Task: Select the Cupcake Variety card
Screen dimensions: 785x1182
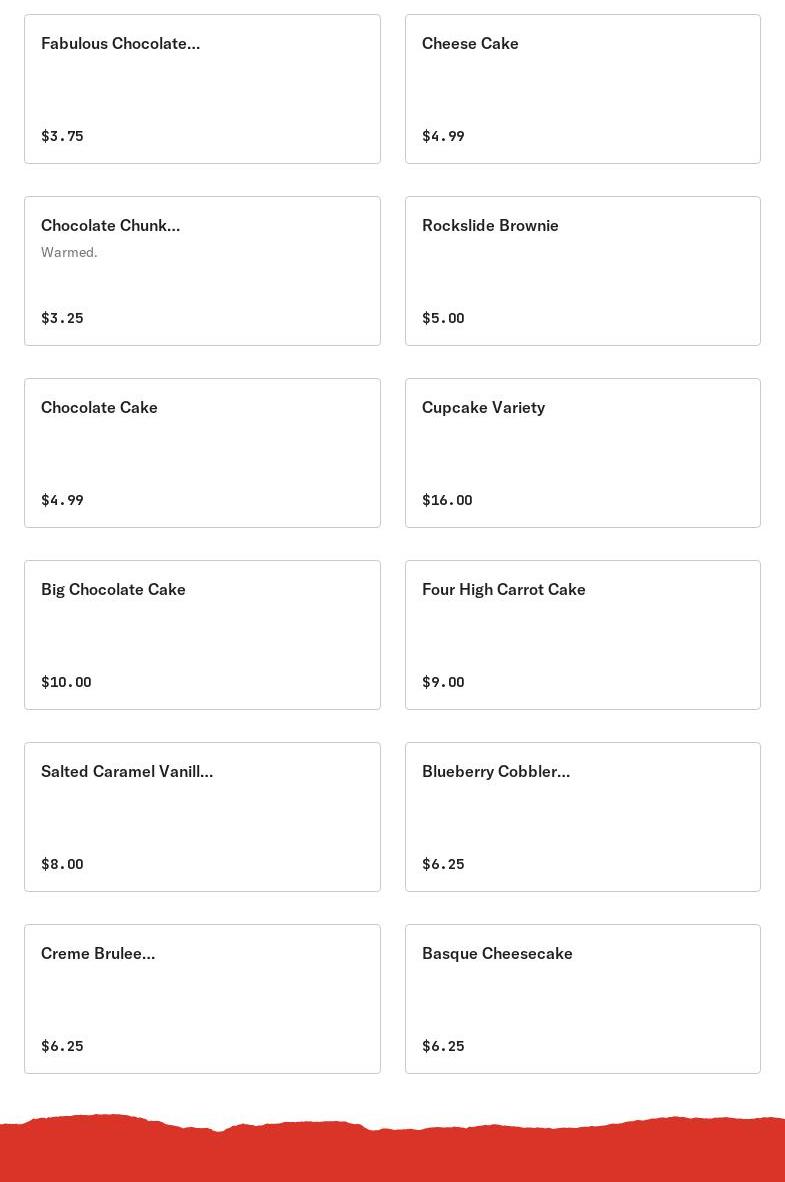Action: (x=582, y=453)
